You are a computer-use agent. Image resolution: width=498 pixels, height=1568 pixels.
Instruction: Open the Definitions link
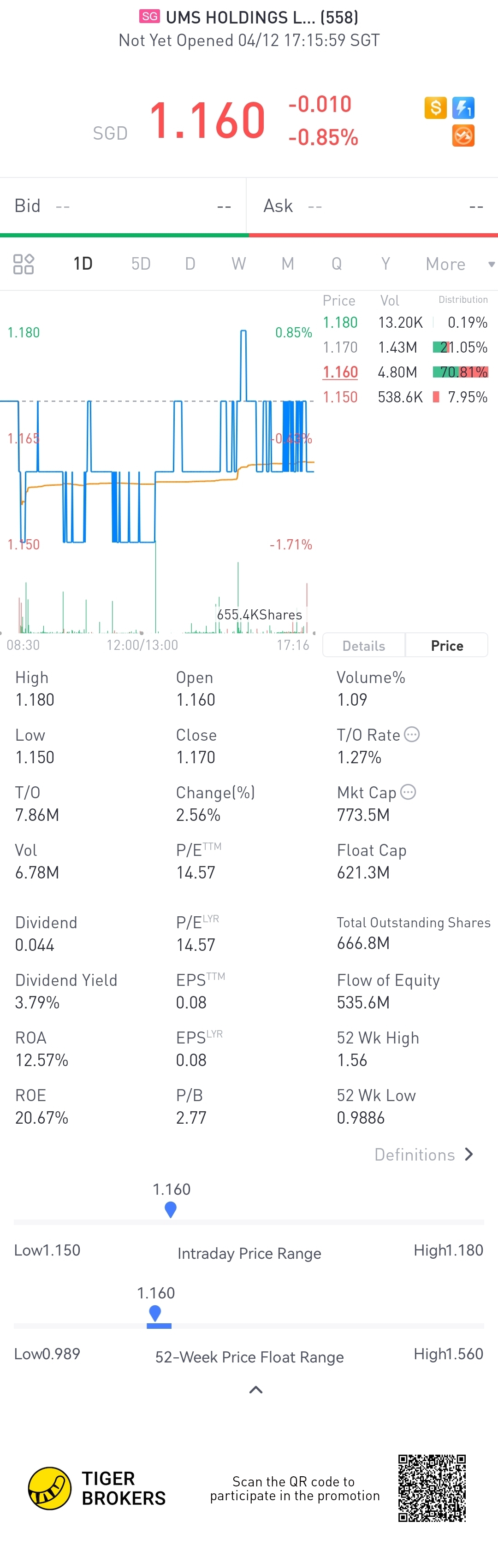click(x=424, y=1155)
